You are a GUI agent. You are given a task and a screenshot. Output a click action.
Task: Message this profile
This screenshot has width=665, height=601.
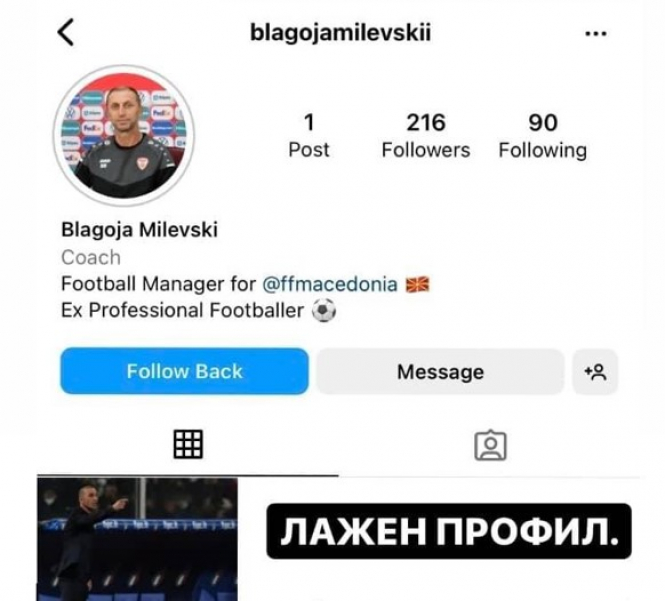pos(440,372)
